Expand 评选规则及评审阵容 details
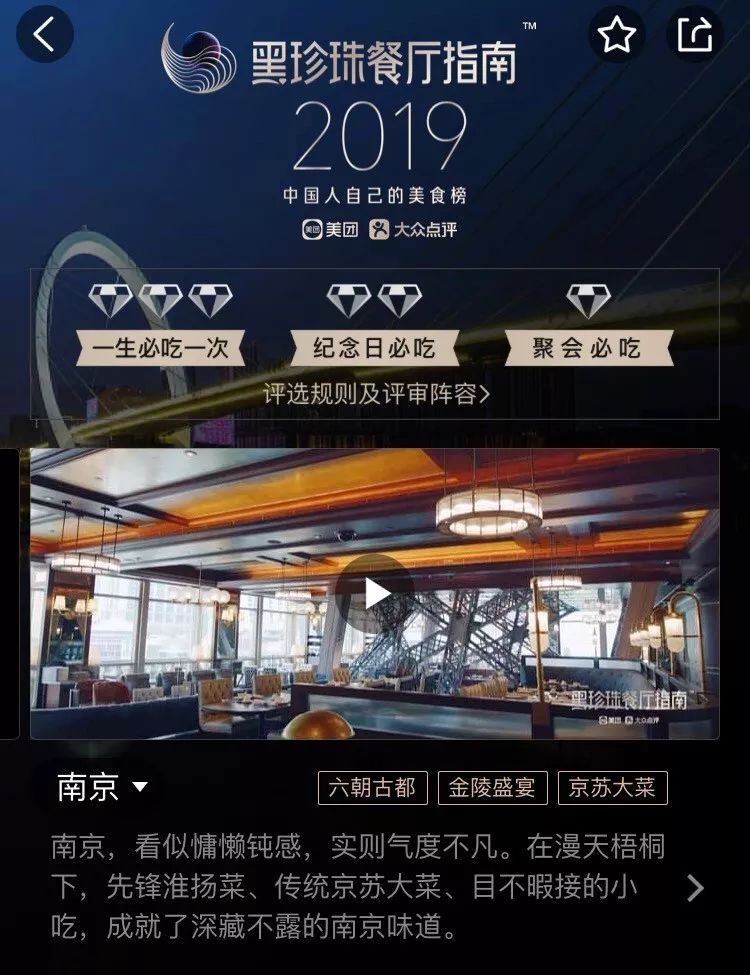Viewport: 750px width, 975px height. coord(375,394)
